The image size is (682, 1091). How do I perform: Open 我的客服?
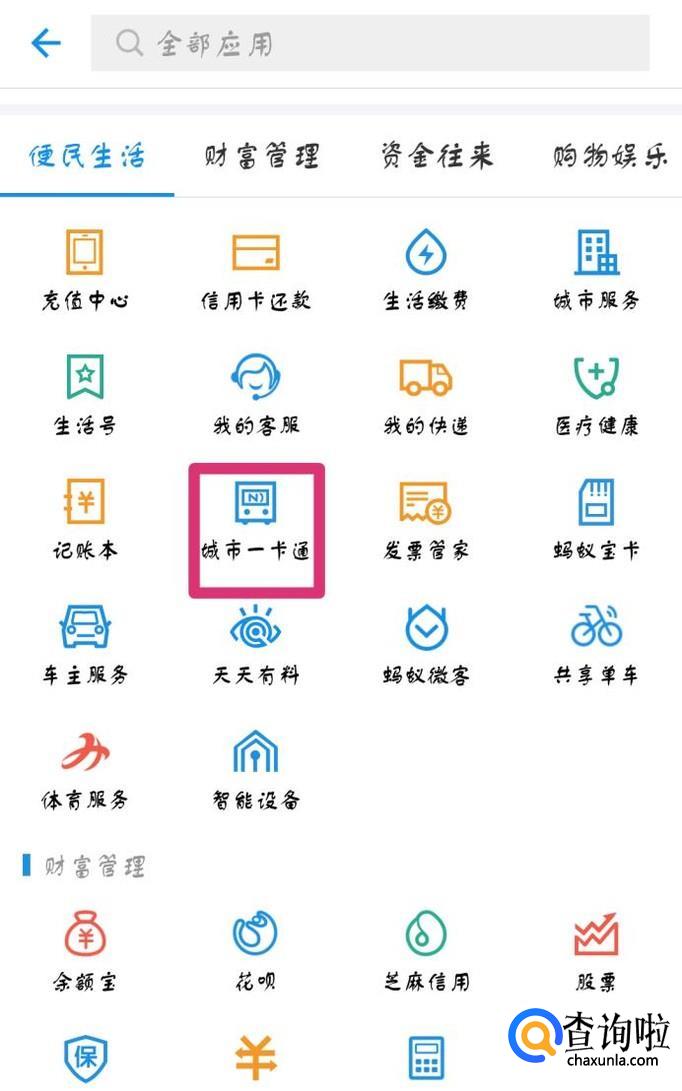pos(256,391)
